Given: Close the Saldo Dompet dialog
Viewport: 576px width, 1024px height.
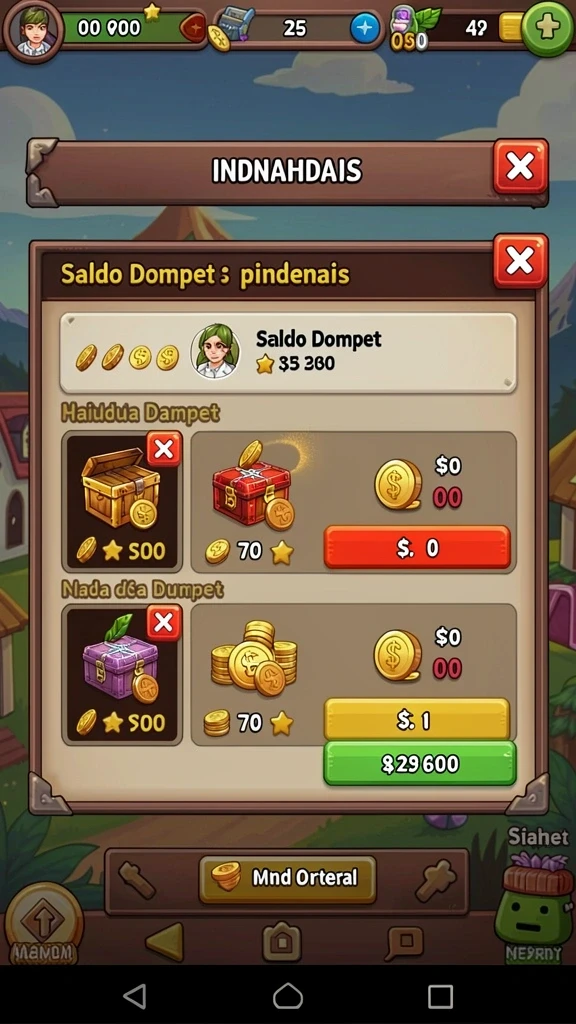Looking at the screenshot, I should (x=520, y=261).
